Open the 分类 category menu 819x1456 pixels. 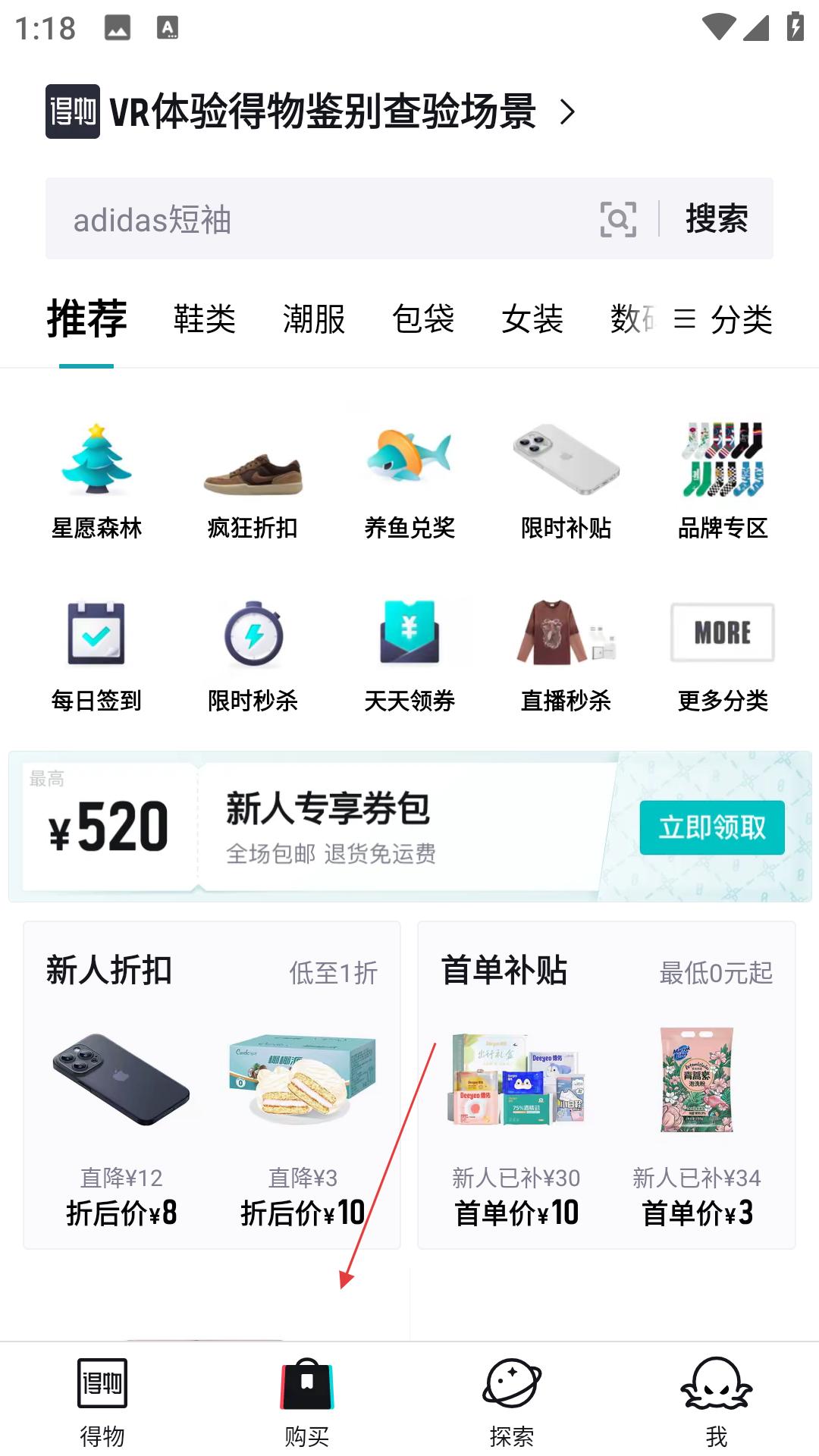tap(724, 319)
